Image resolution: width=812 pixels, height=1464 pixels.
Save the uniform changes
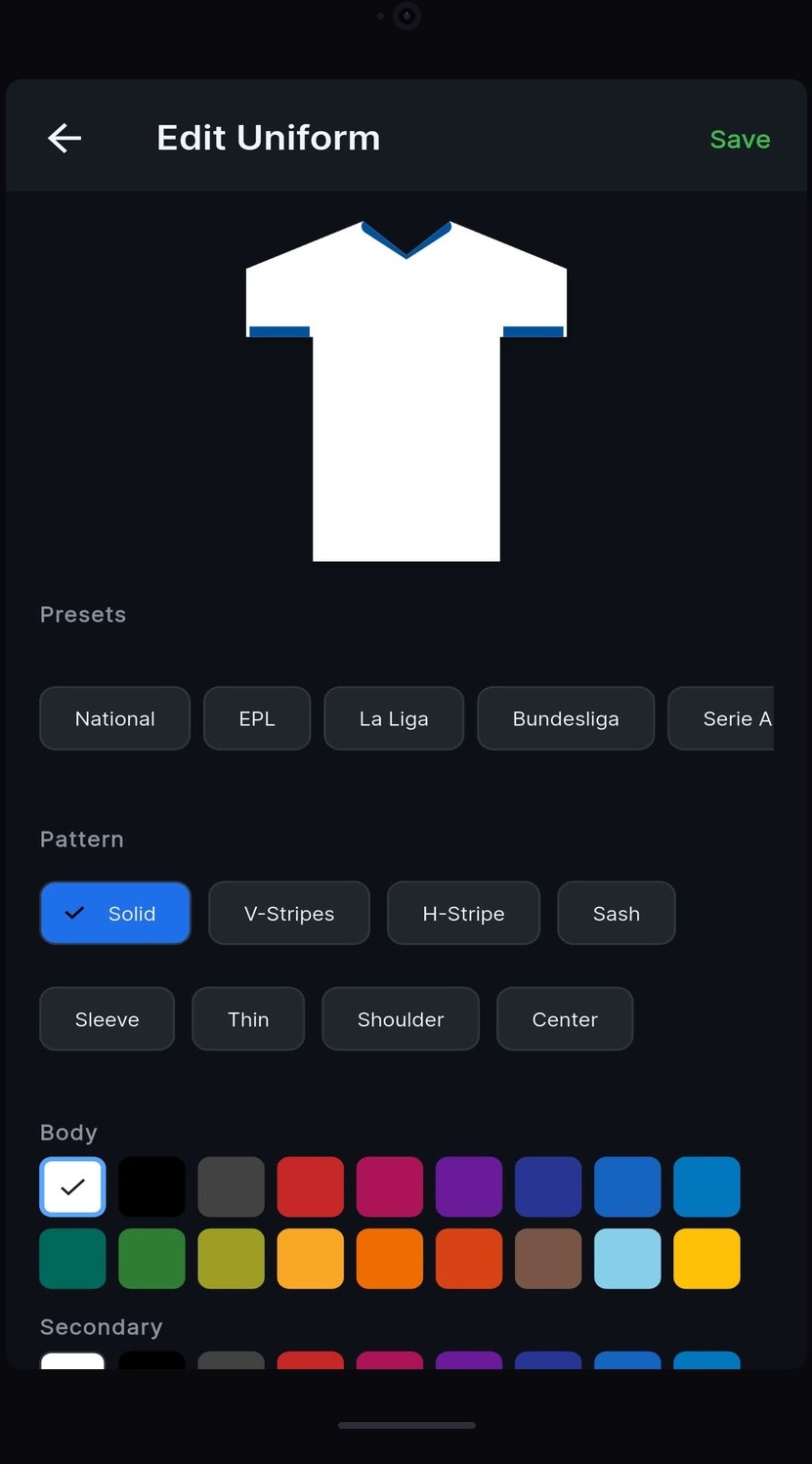740,140
